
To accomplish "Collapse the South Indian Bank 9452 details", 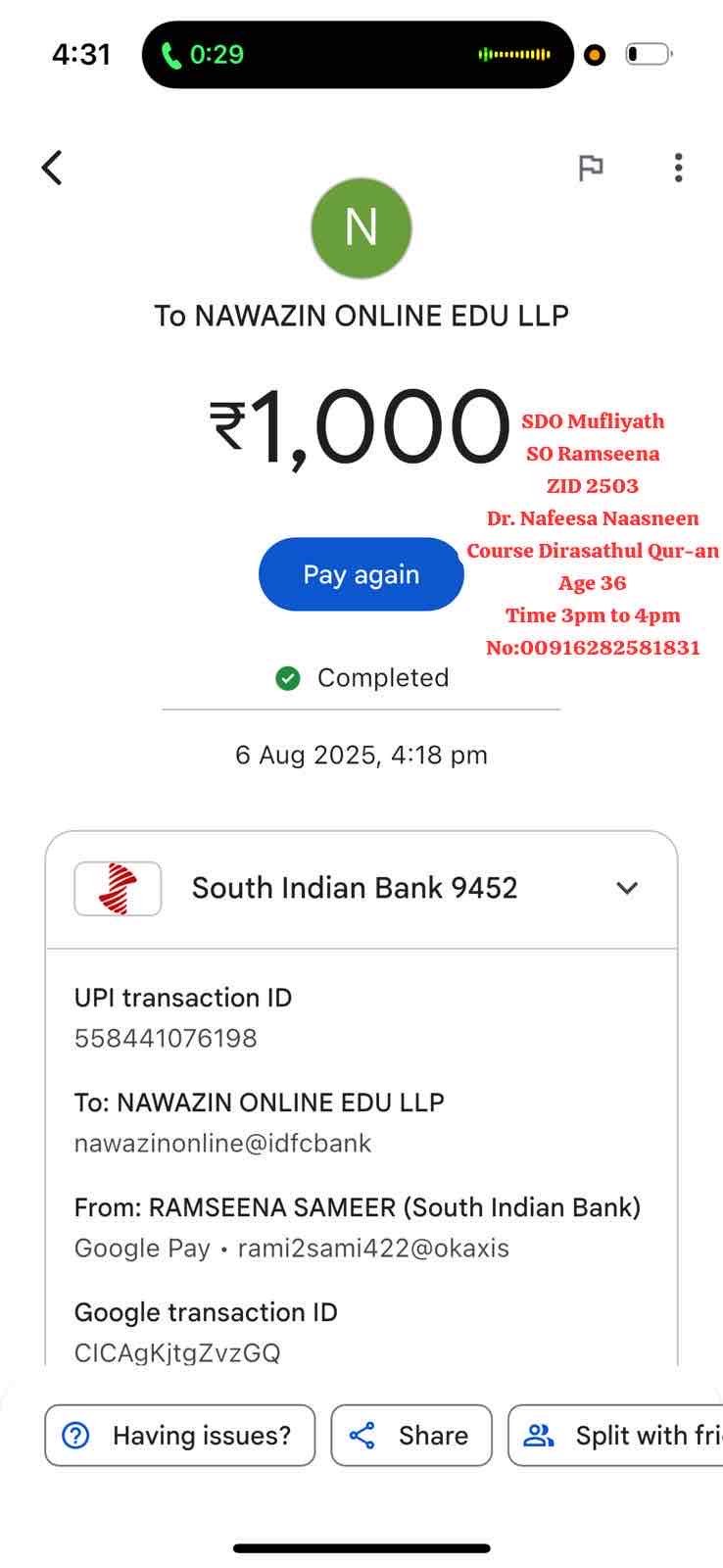I will point(627,888).
